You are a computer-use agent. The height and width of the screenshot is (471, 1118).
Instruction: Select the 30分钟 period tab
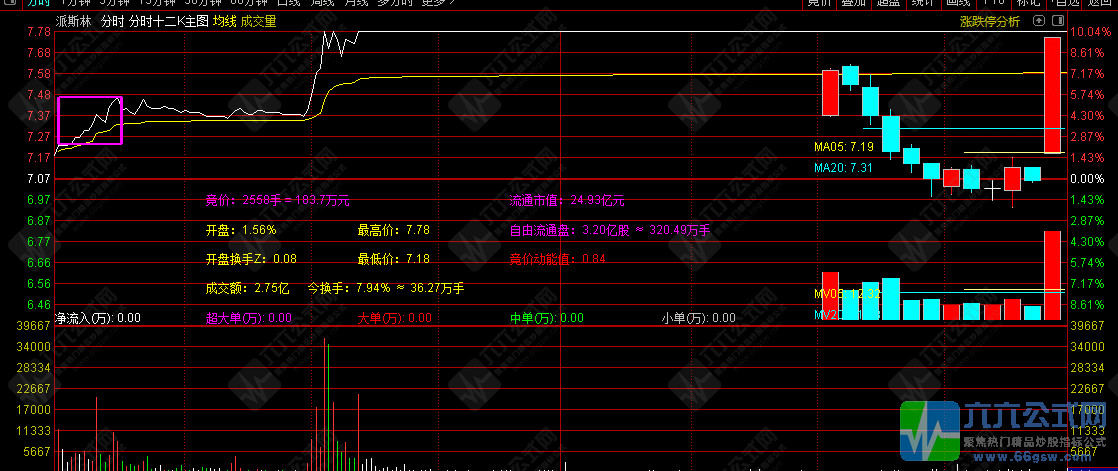(203, 3)
